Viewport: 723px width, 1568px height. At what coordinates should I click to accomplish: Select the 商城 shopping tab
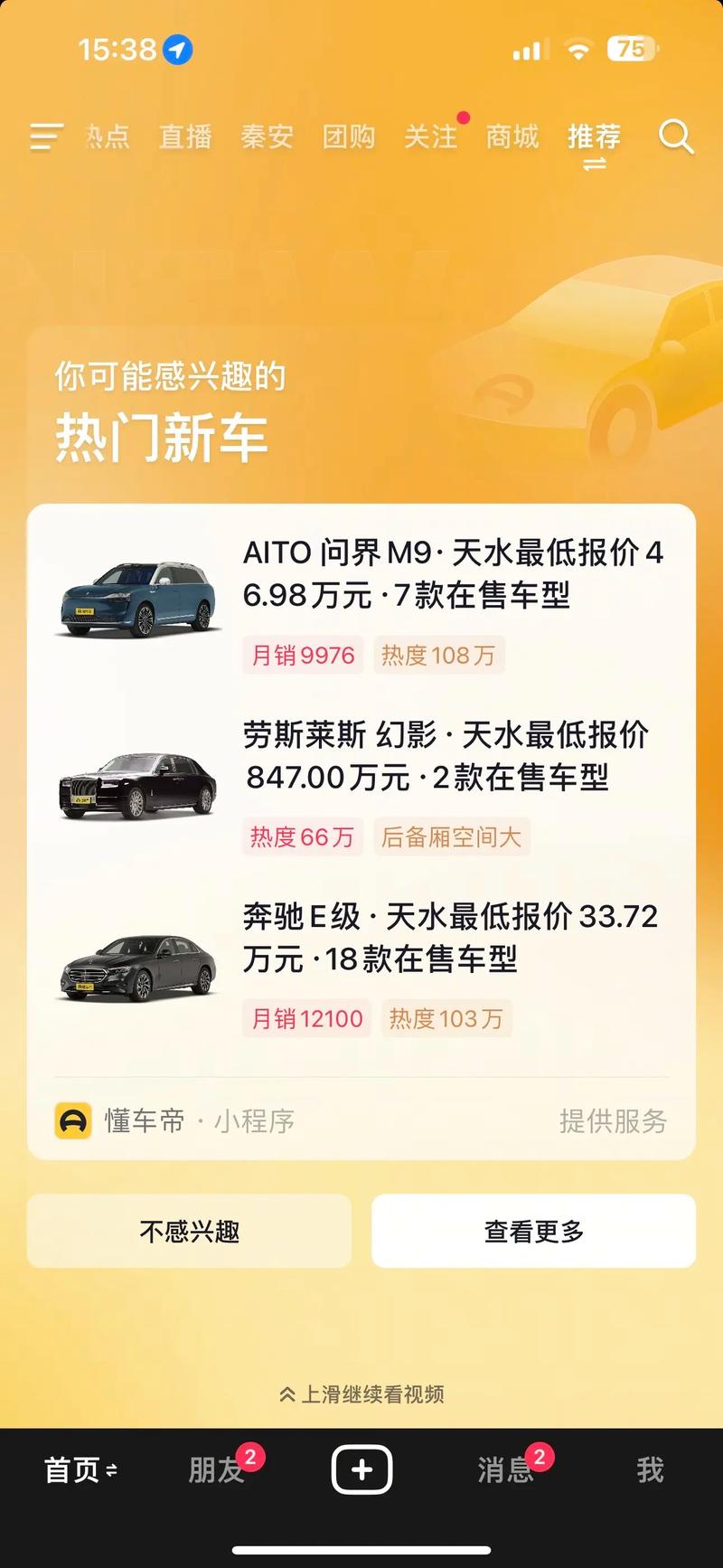[512, 137]
